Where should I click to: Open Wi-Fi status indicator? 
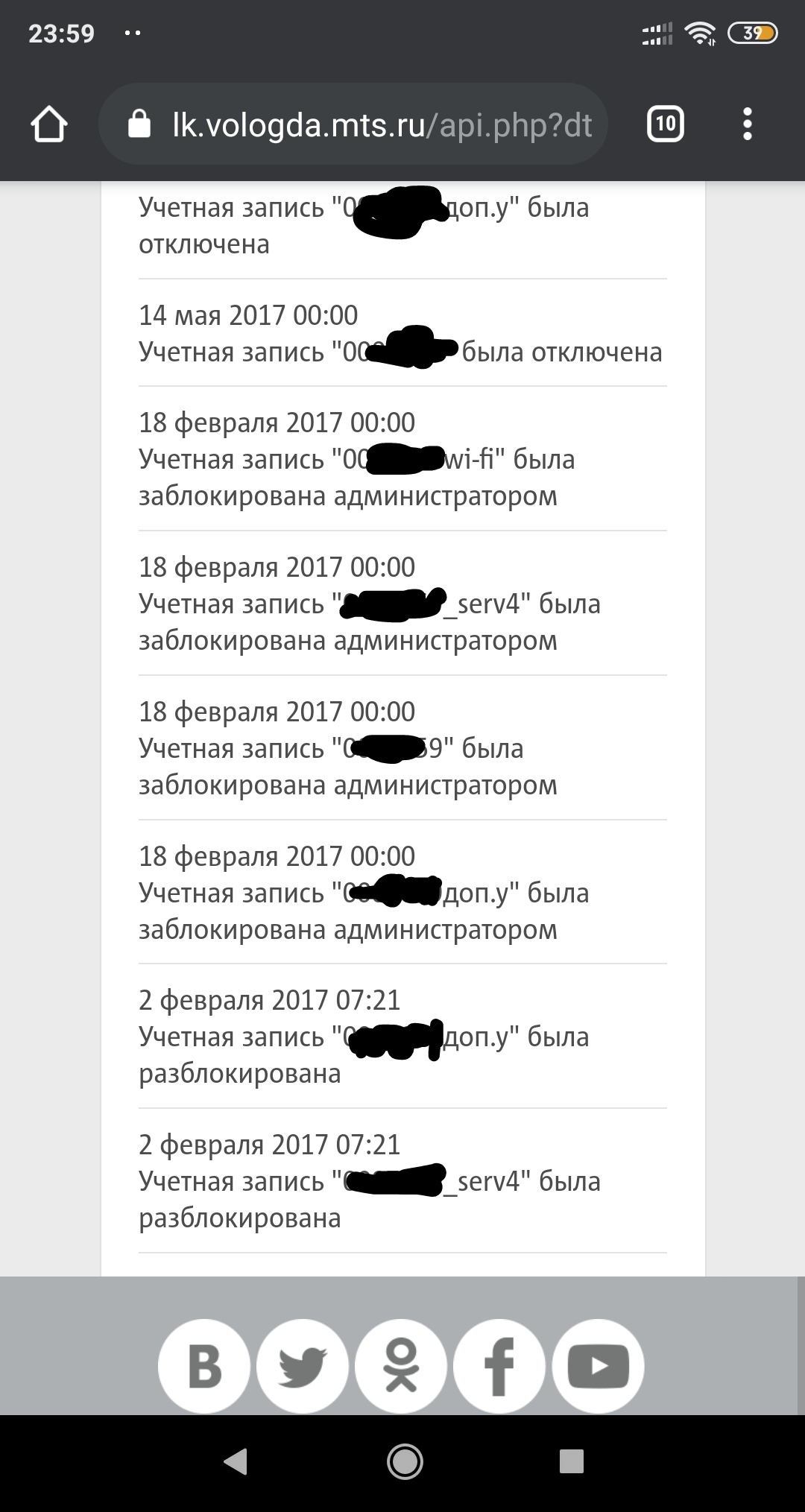[701, 33]
